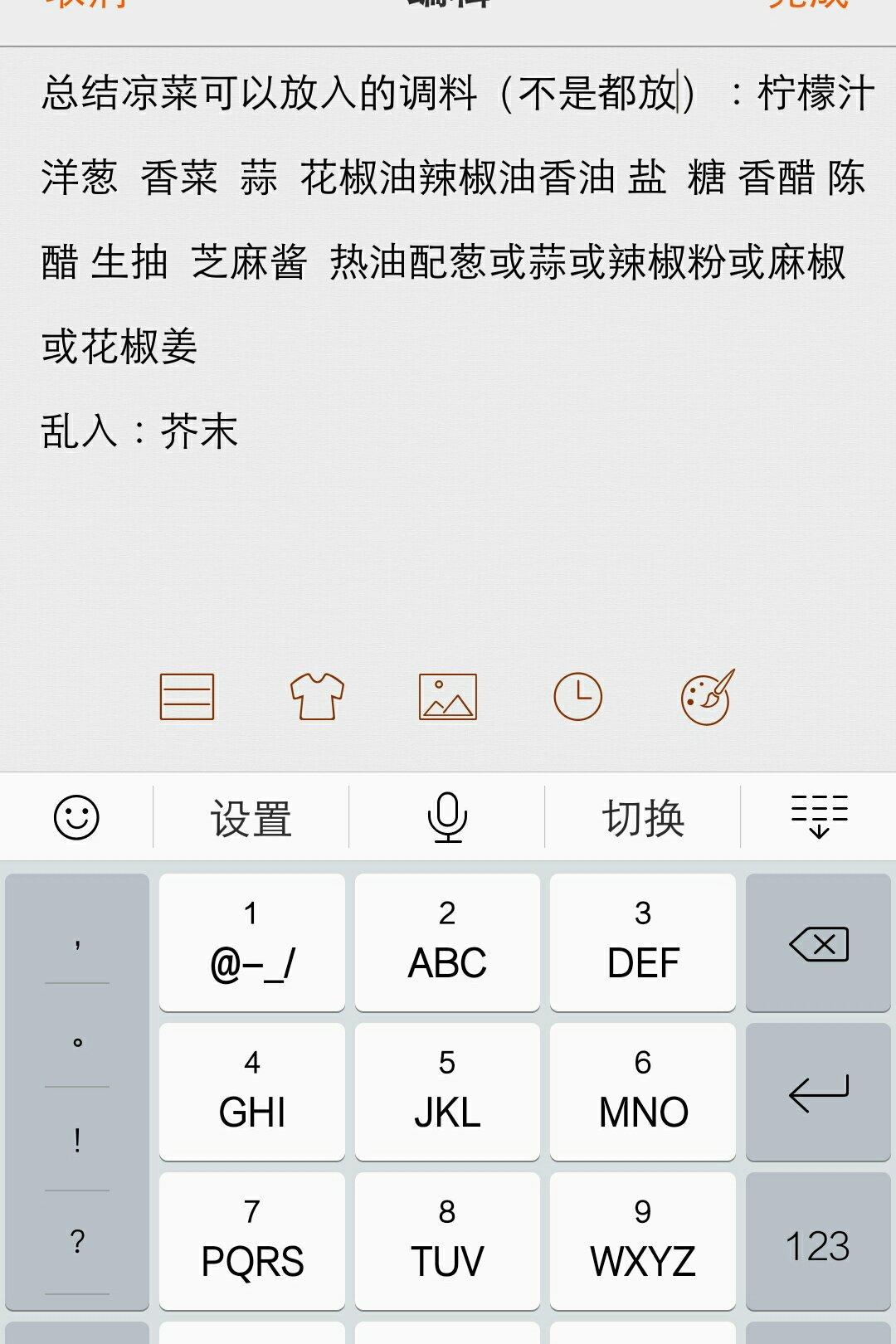Viewport: 896px width, 1344px height.
Task: Hide the keyboard with collapse icon
Action: click(819, 818)
